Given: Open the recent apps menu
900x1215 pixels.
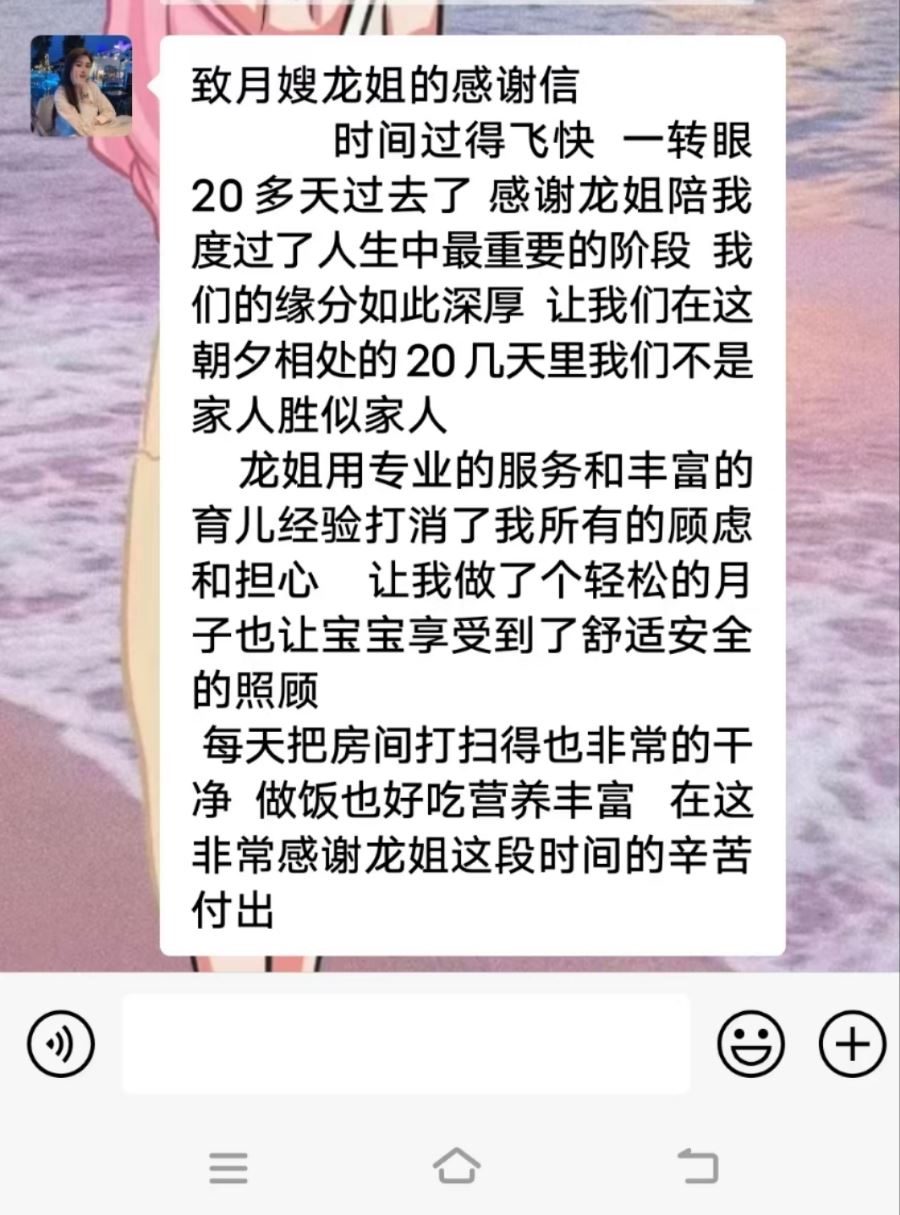Looking at the screenshot, I should [228, 1167].
